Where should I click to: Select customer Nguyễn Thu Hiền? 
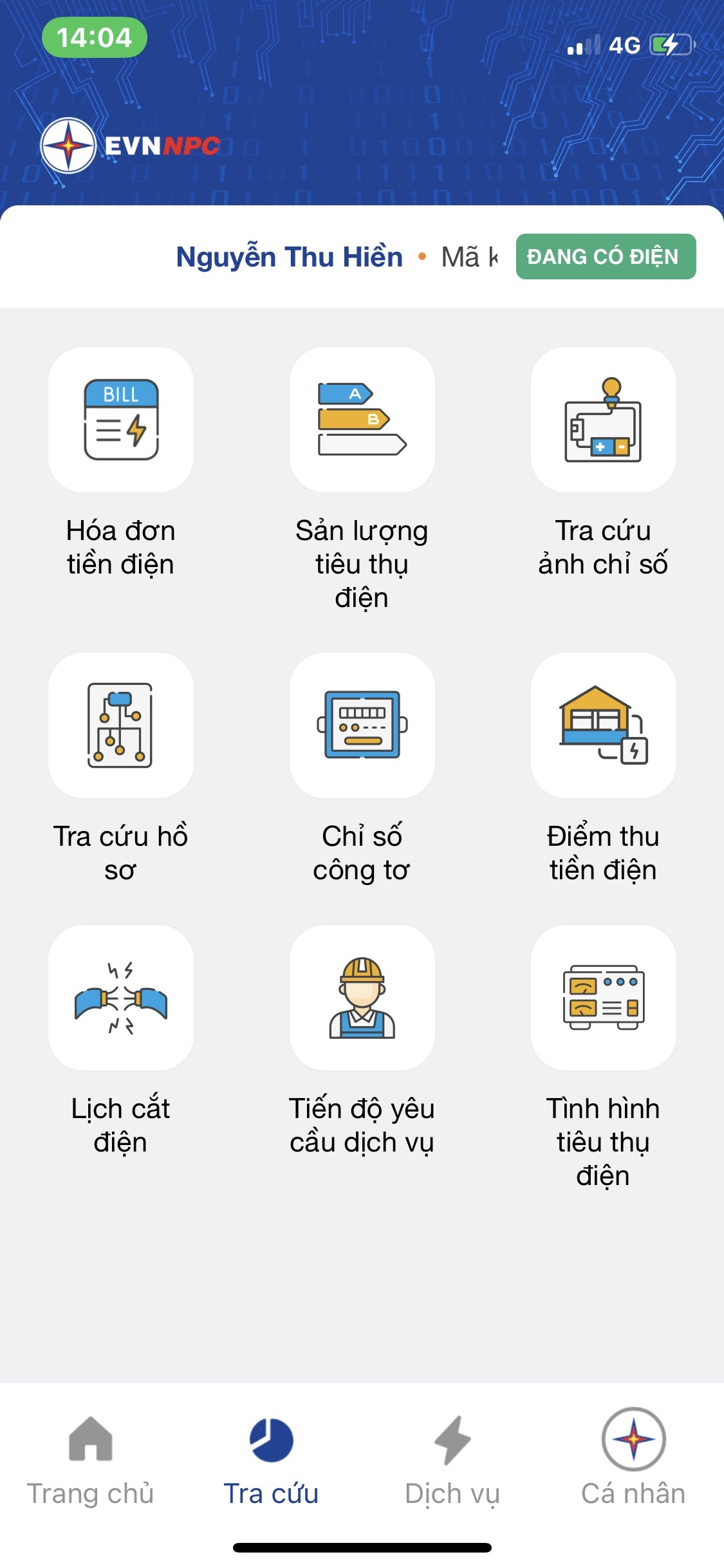[x=290, y=257]
